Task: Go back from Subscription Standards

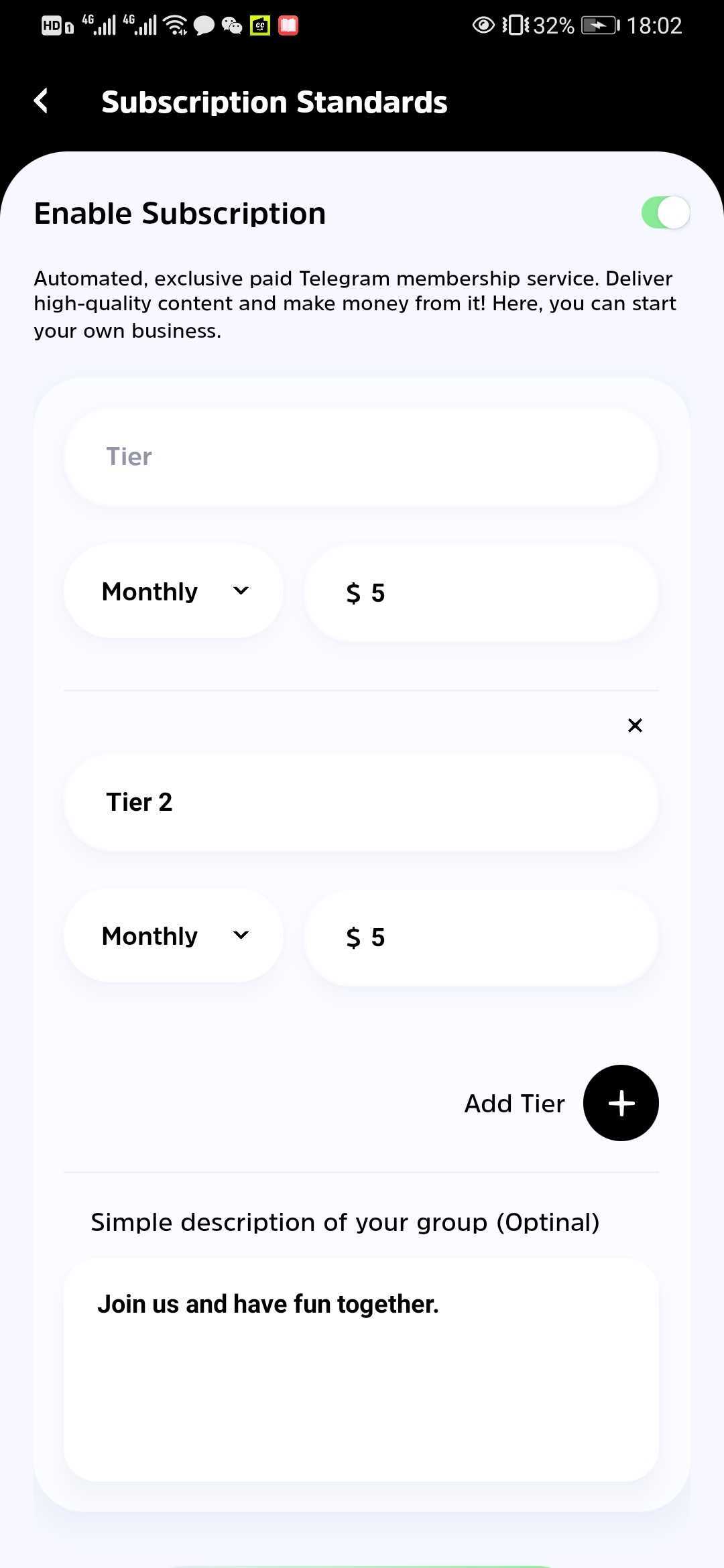Action: pos(42,102)
